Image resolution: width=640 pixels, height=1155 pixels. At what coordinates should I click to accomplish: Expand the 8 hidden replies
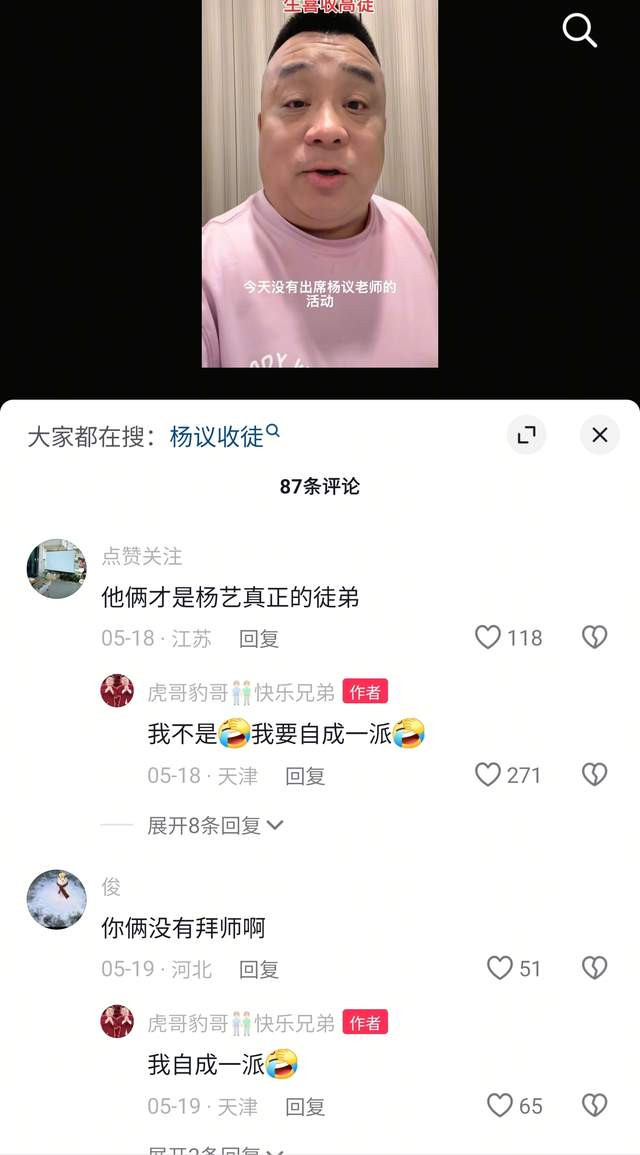tap(215, 825)
